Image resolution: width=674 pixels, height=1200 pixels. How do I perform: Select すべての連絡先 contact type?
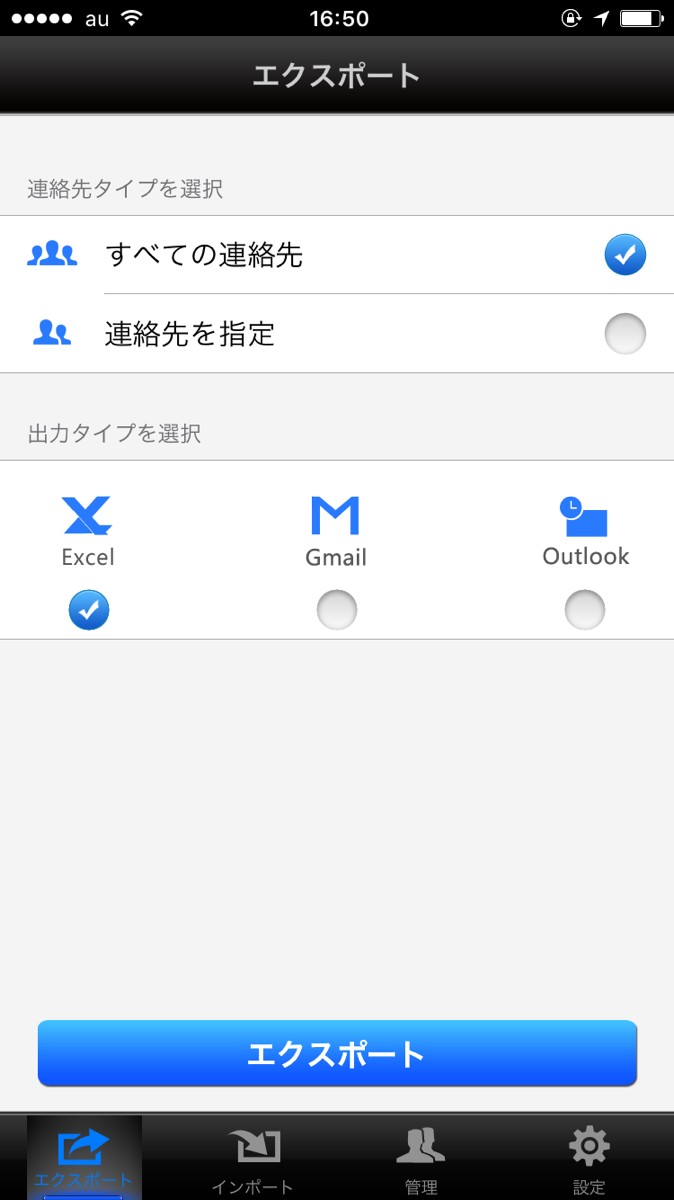336,255
